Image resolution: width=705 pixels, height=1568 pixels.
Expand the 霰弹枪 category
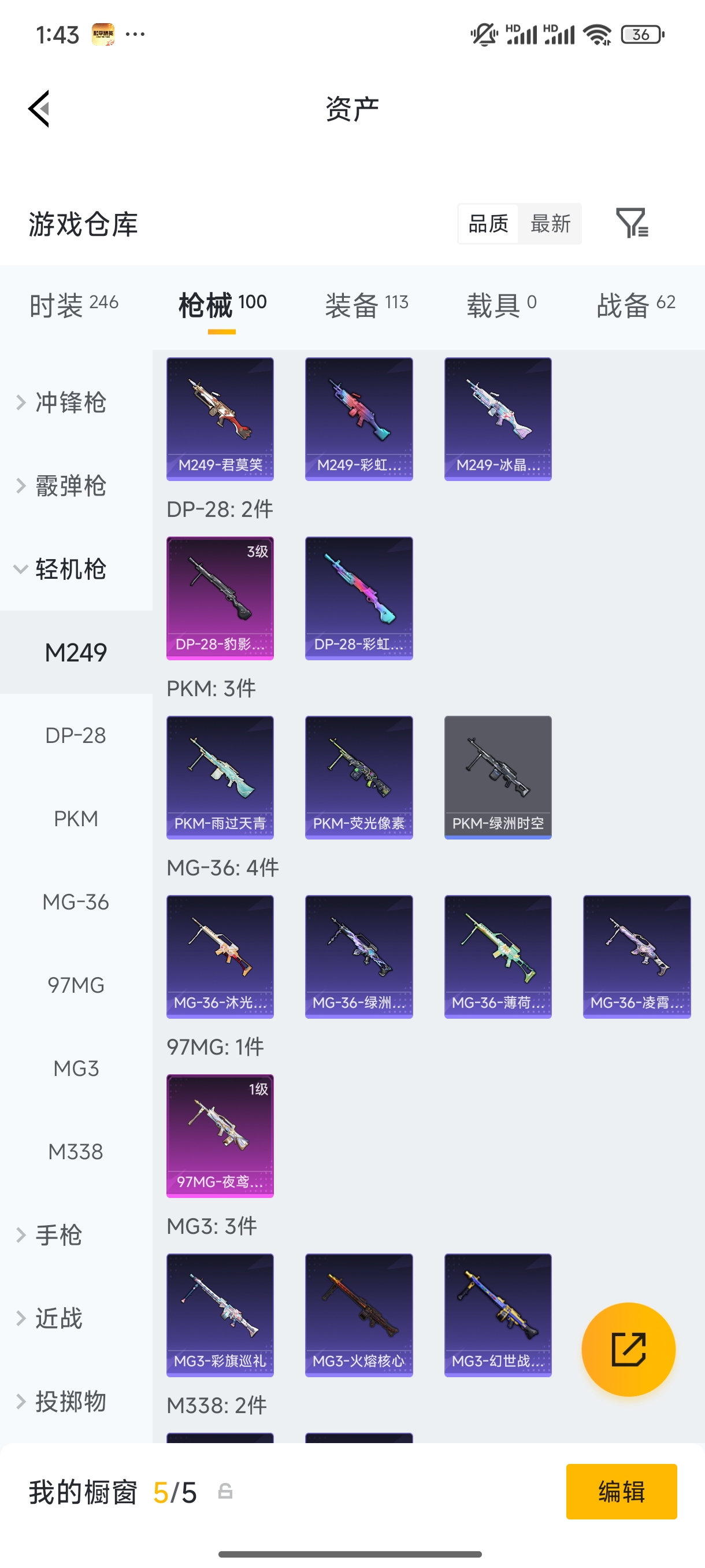pyautogui.click(x=70, y=486)
